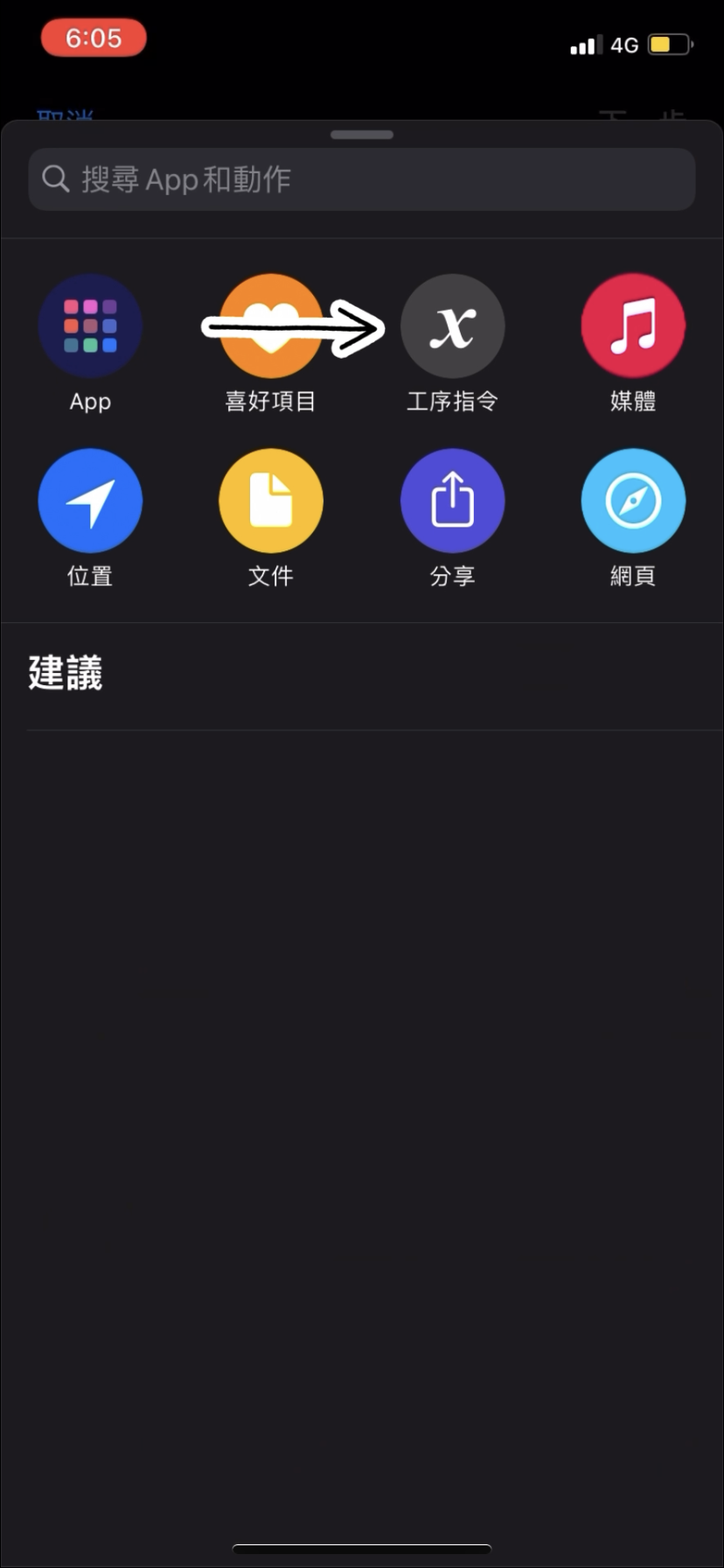Select the 喜好項目 favorites category
The width and height of the screenshot is (724, 1568).
click(x=270, y=326)
